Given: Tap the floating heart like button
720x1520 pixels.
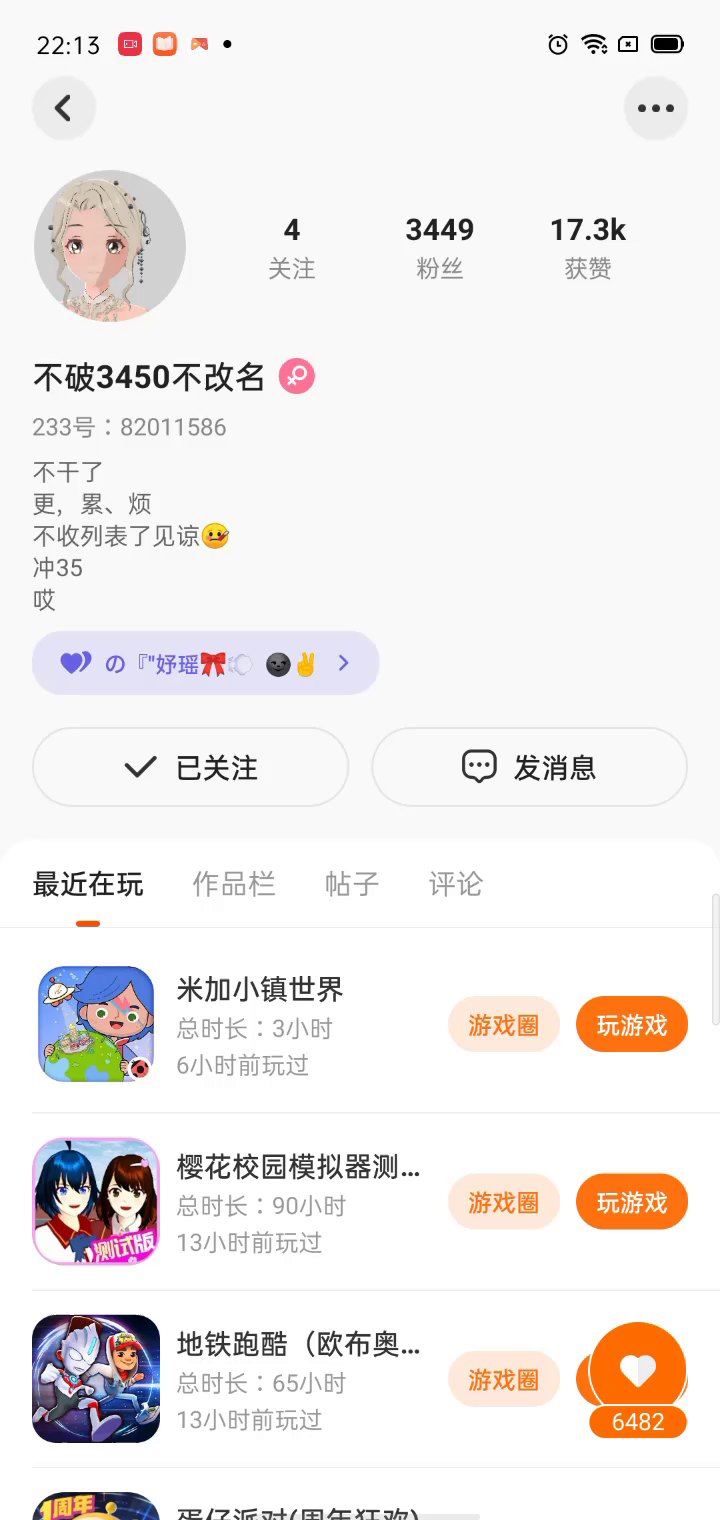Looking at the screenshot, I should tap(638, 1370).
